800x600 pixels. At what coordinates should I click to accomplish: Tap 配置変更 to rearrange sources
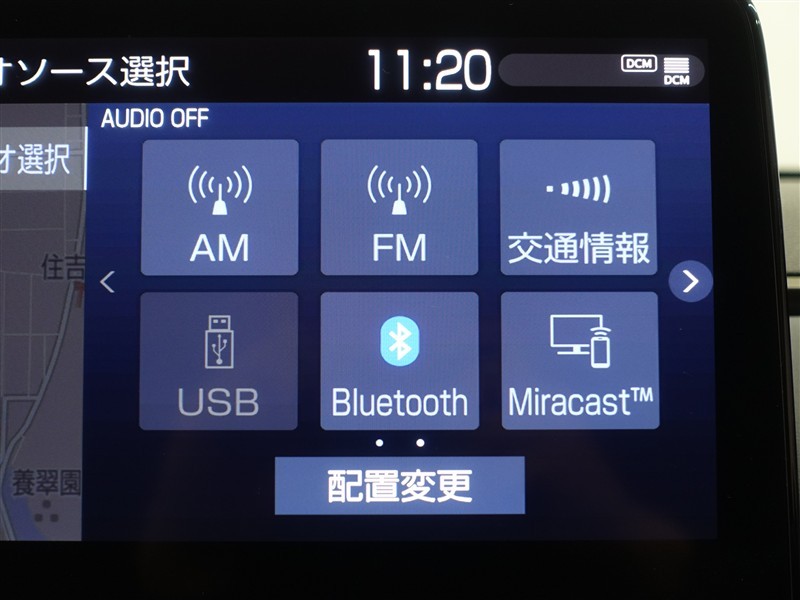tap(399, 486)
